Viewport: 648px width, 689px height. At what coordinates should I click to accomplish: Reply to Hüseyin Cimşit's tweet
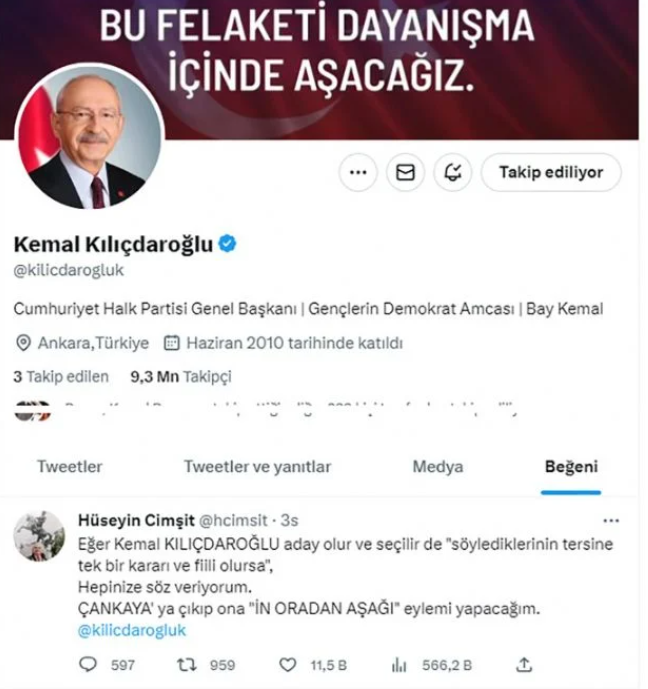pyautogui.click(x=89, y=664)
